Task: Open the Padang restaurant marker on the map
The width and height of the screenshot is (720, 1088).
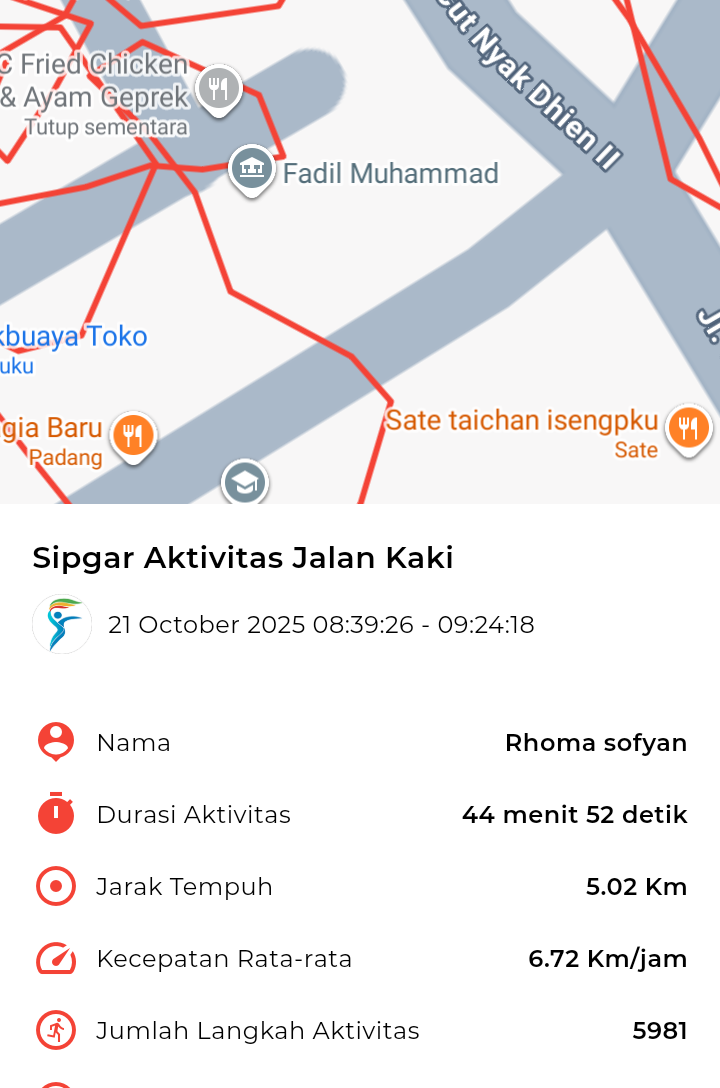Action: point(133,436)
